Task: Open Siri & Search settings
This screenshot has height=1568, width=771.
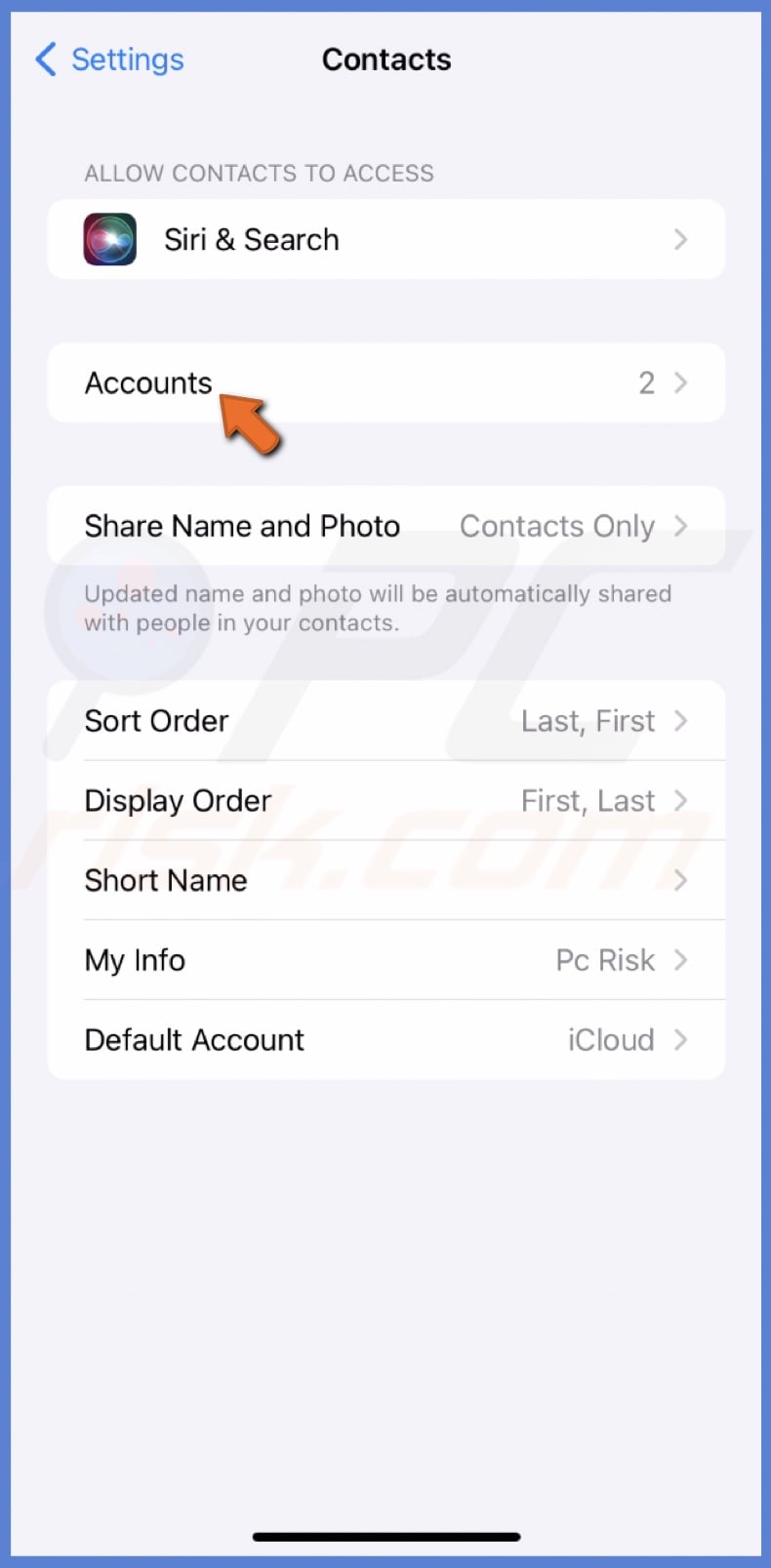Action: pyautogui.click(x=385, y=240)
